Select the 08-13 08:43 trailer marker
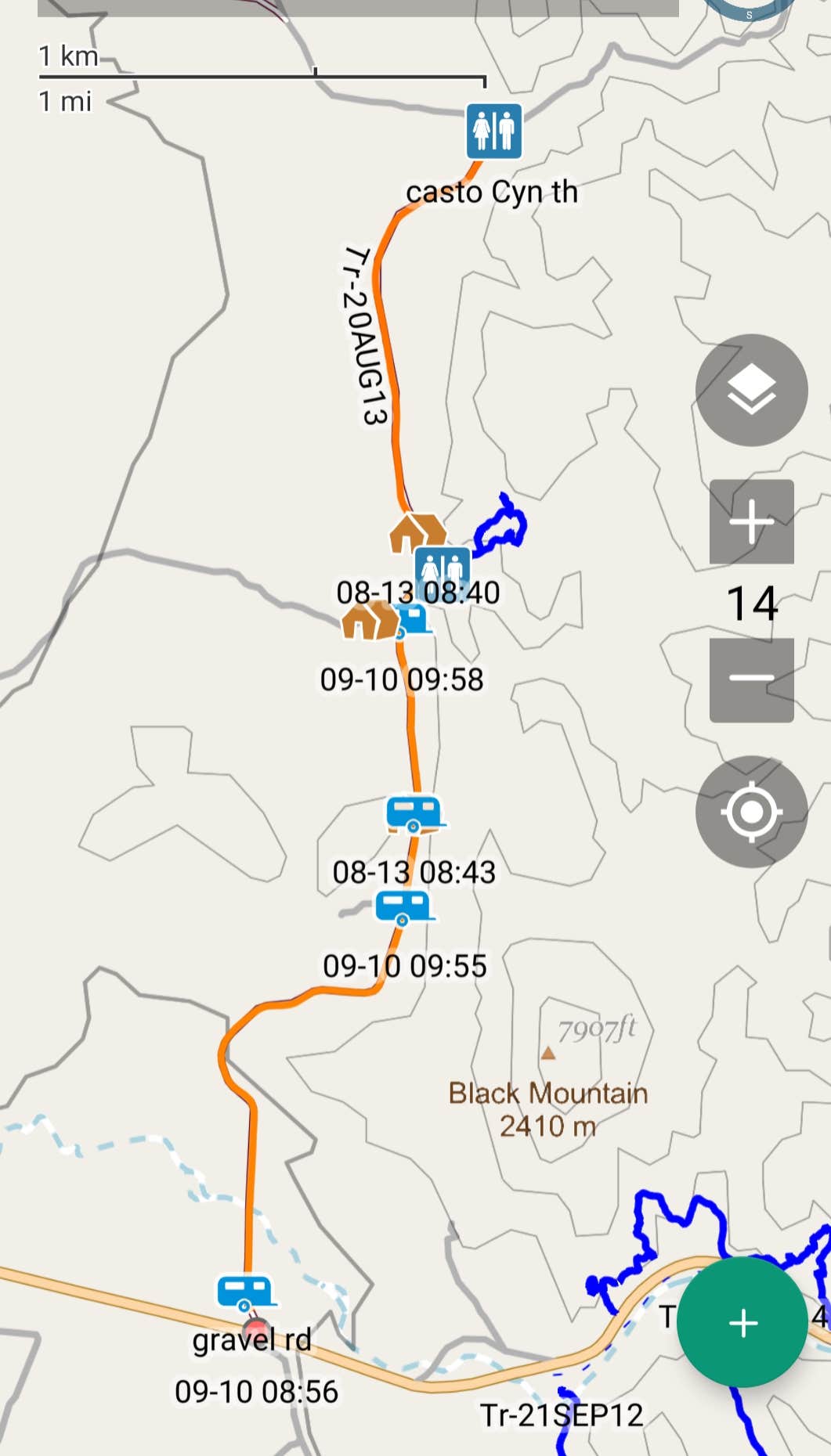Screen dimensions: 831x1456 (414, 815)
